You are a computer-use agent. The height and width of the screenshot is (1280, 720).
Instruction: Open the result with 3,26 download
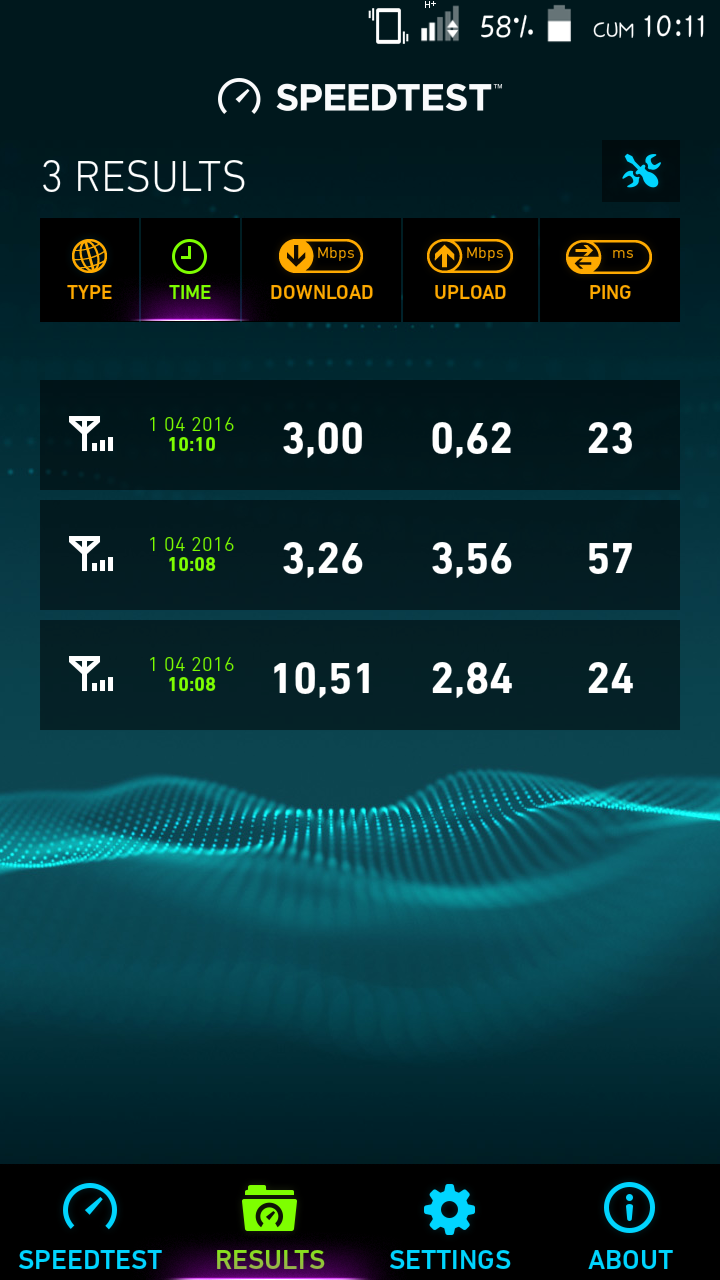[x=360, y=555]
